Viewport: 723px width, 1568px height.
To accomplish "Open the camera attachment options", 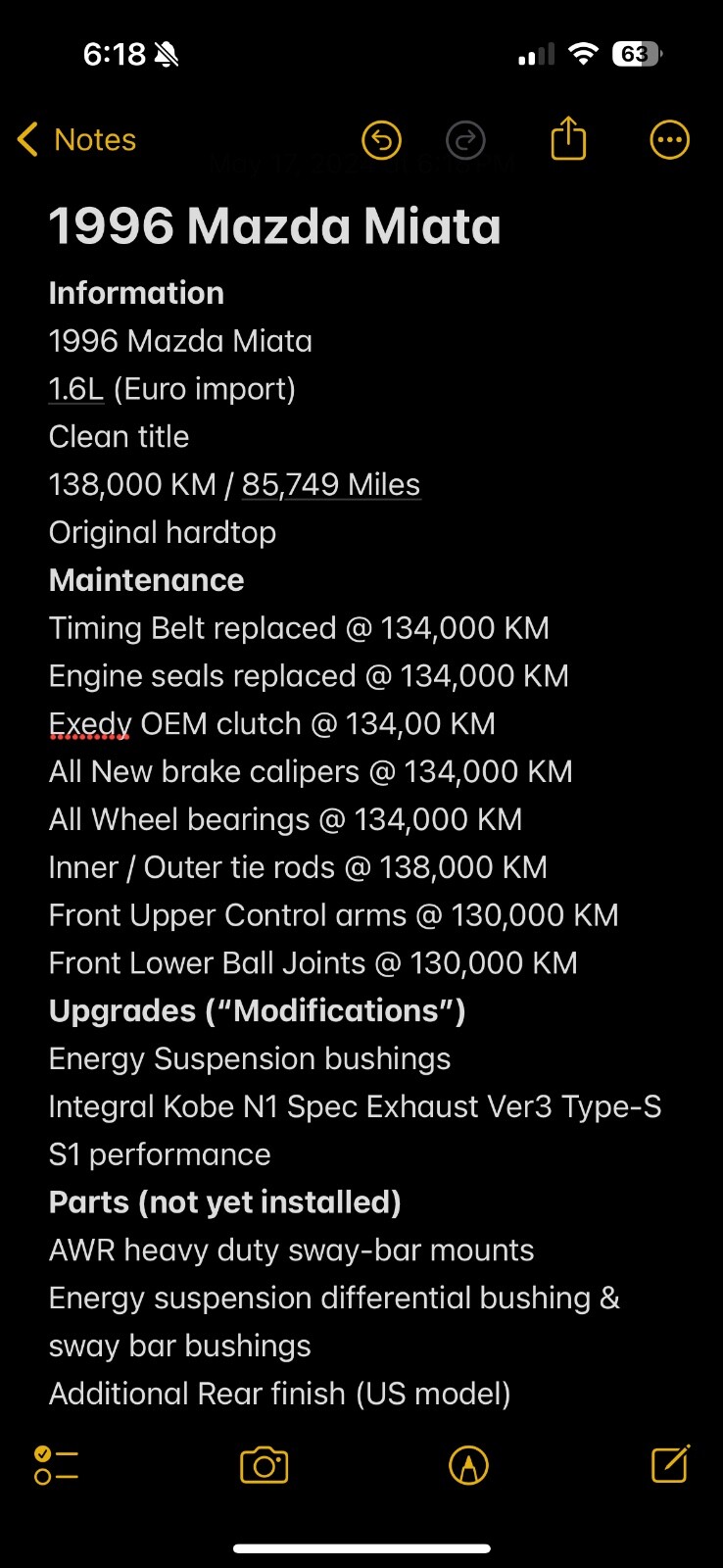I will 265,1465.
